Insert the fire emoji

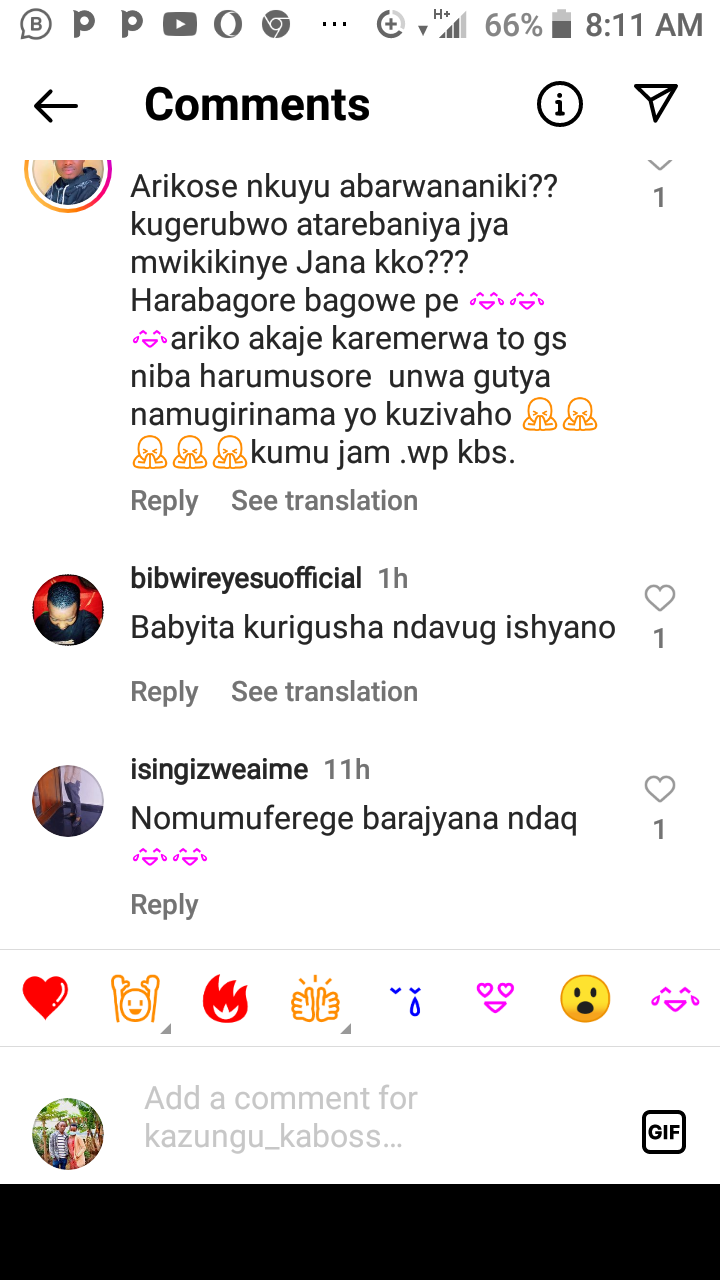[x=225, y=999]
